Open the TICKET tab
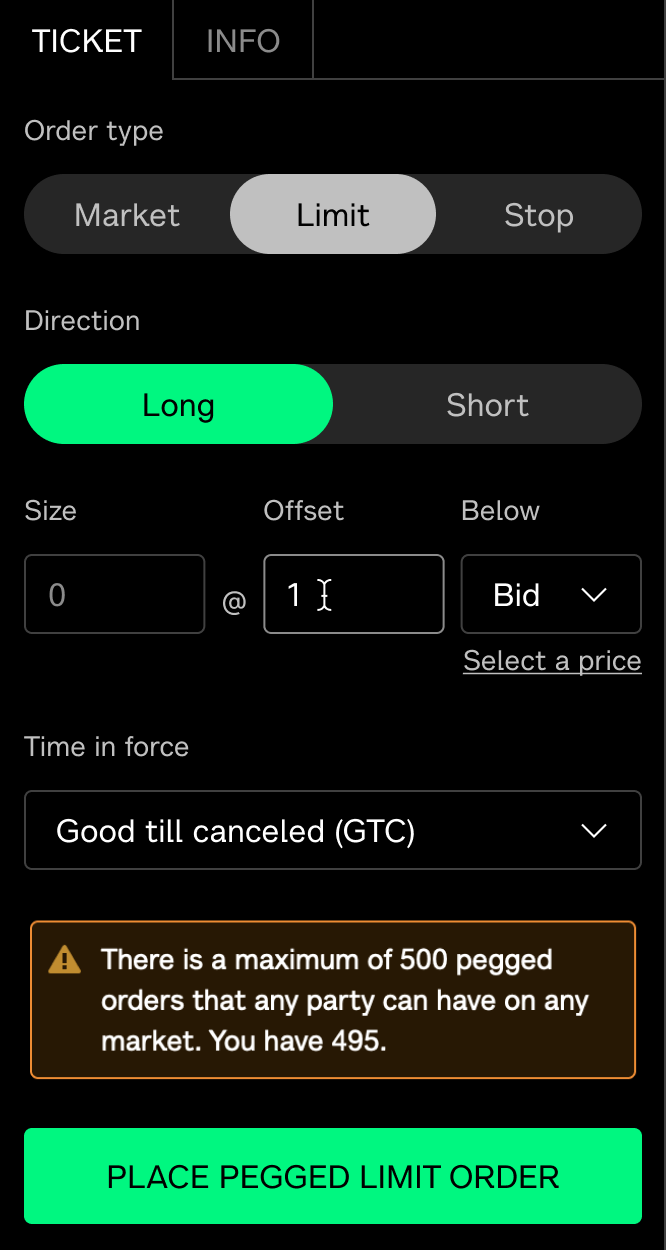This screenshot has height=1250, width=666. point(87,41)
